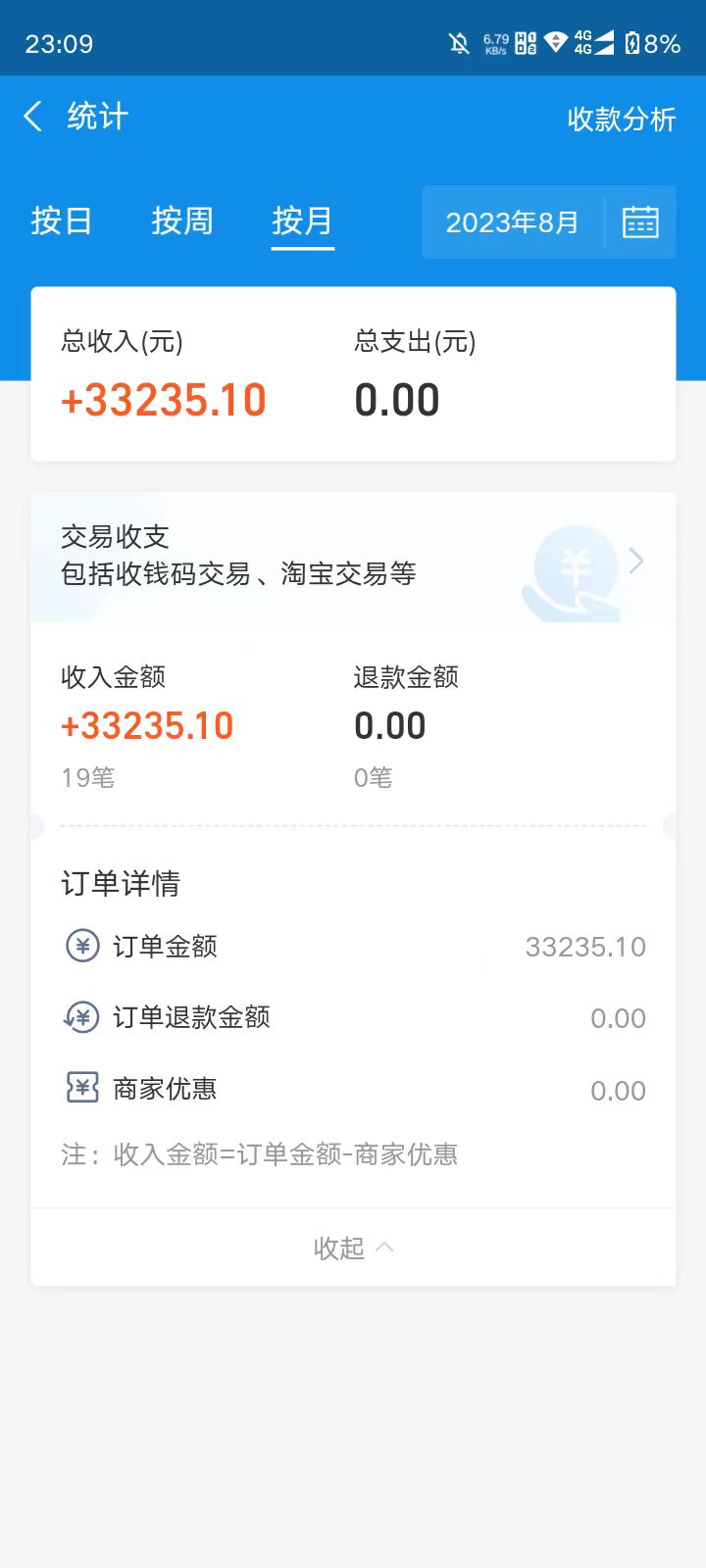Screen dimensions: 706x1568
Task: Click the 商家优惠 coupon ticket icon
Action: (x=81, y=1088)
